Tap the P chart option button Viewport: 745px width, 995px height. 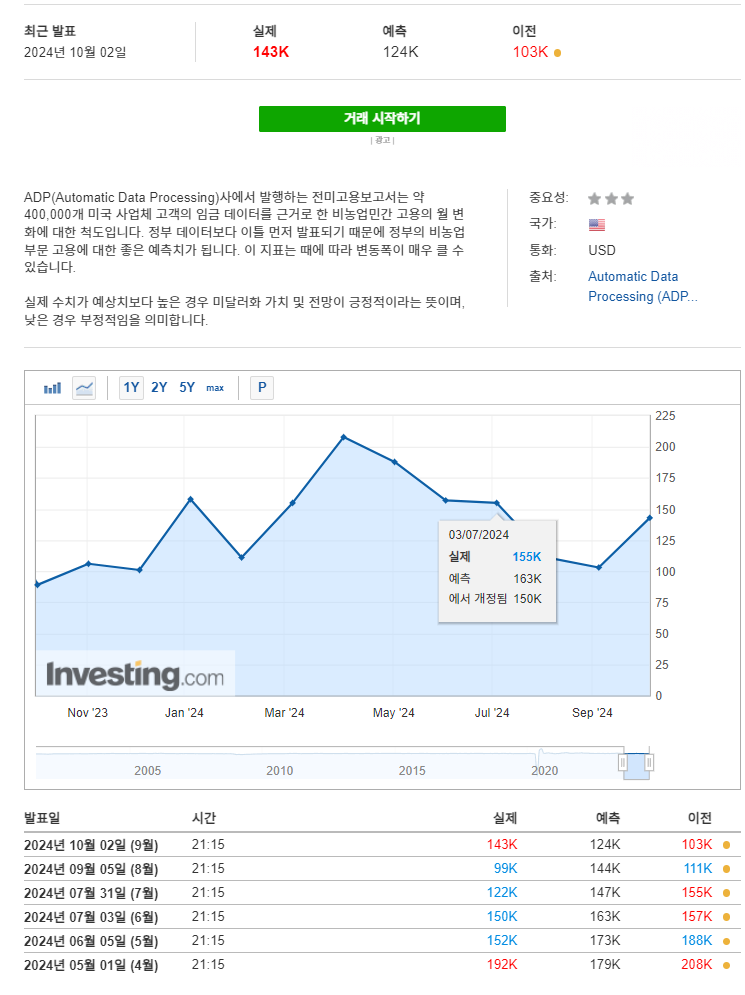pos(262,388)
